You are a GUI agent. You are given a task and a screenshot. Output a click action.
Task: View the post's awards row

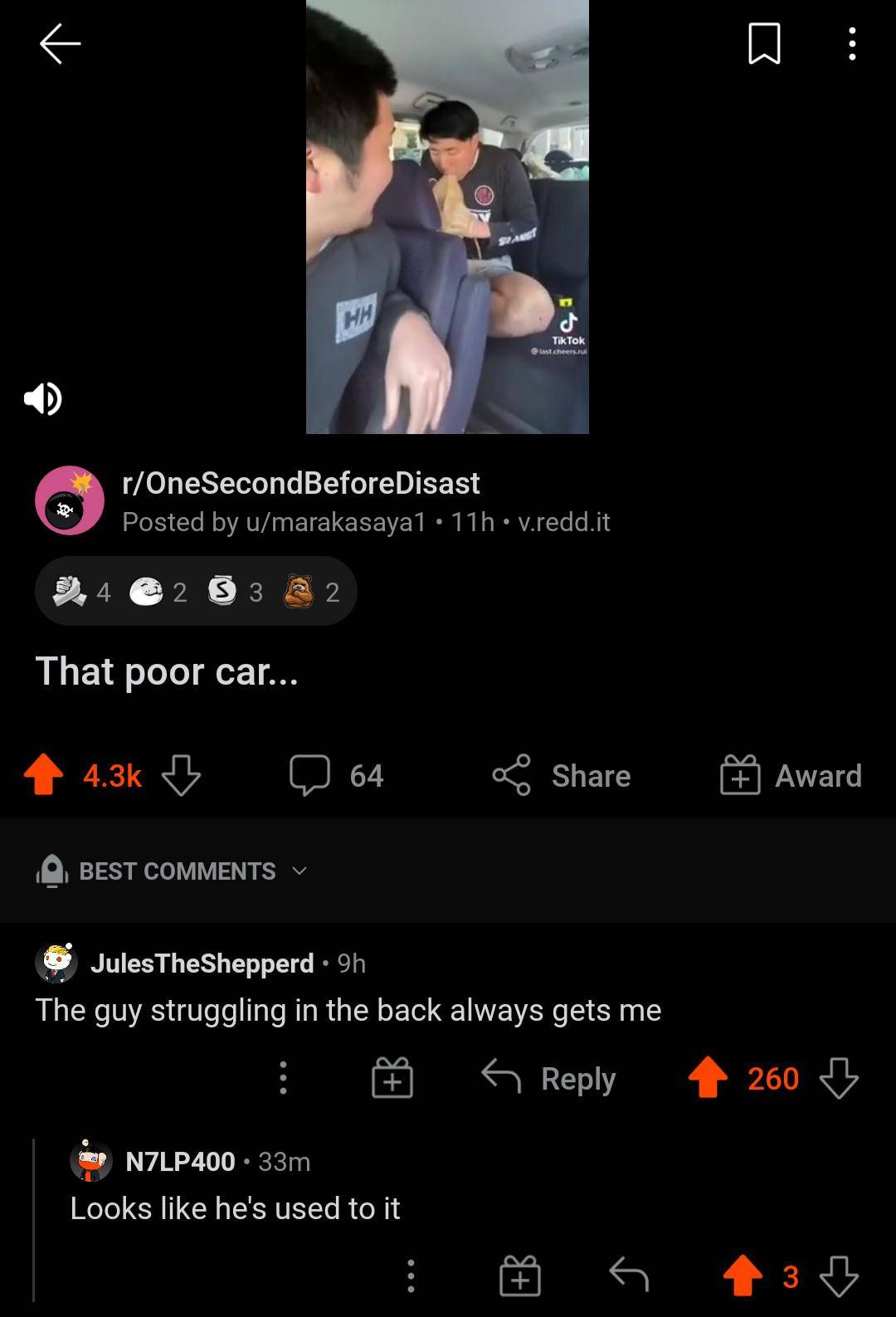click(x=196, y=592)
